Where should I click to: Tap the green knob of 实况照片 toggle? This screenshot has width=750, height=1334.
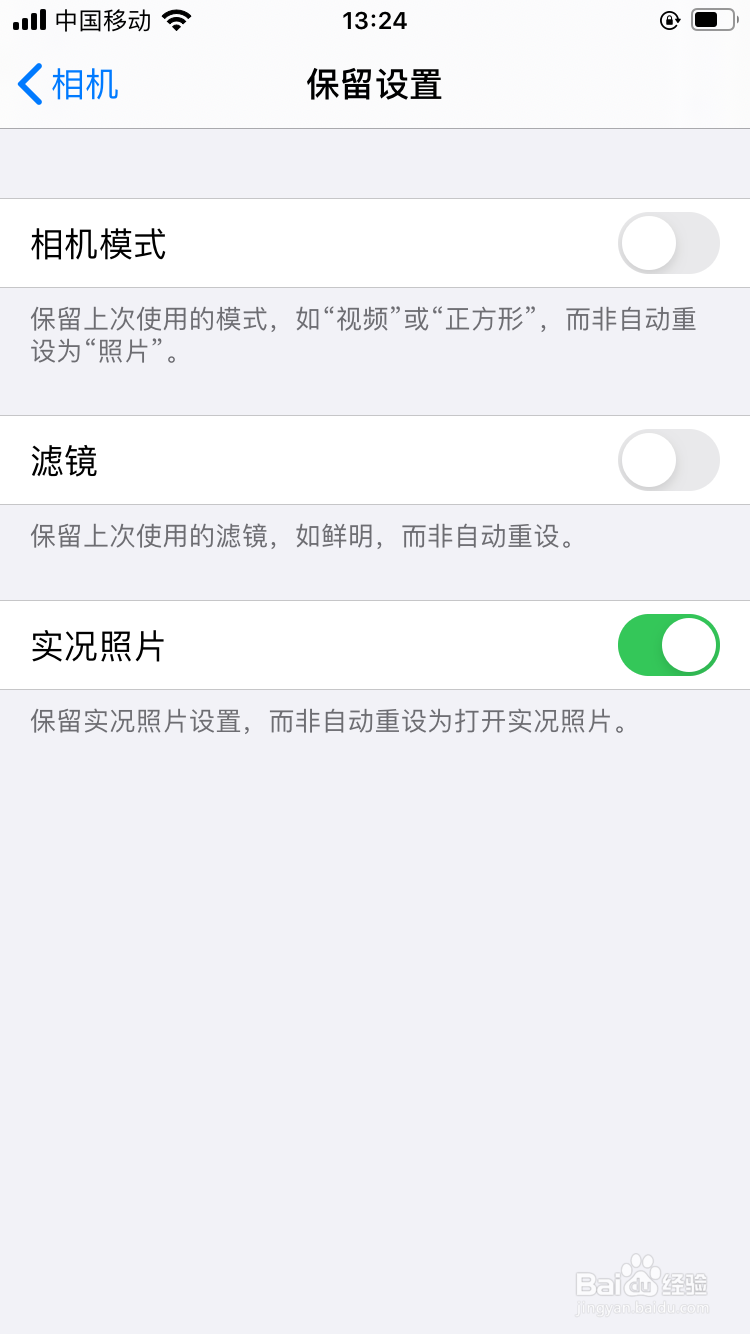pyautogui.click(x=690, y=645)
